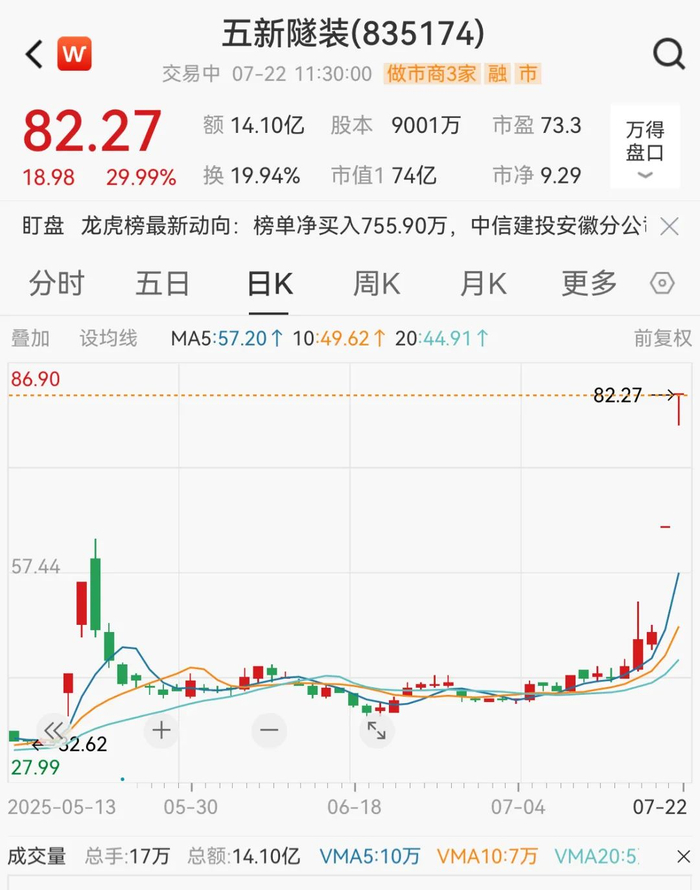Viewport: 700px width, 890px height.
Task: Dismiss the 盯盘 龙虎榜 news banner
Action: (670, 226)
